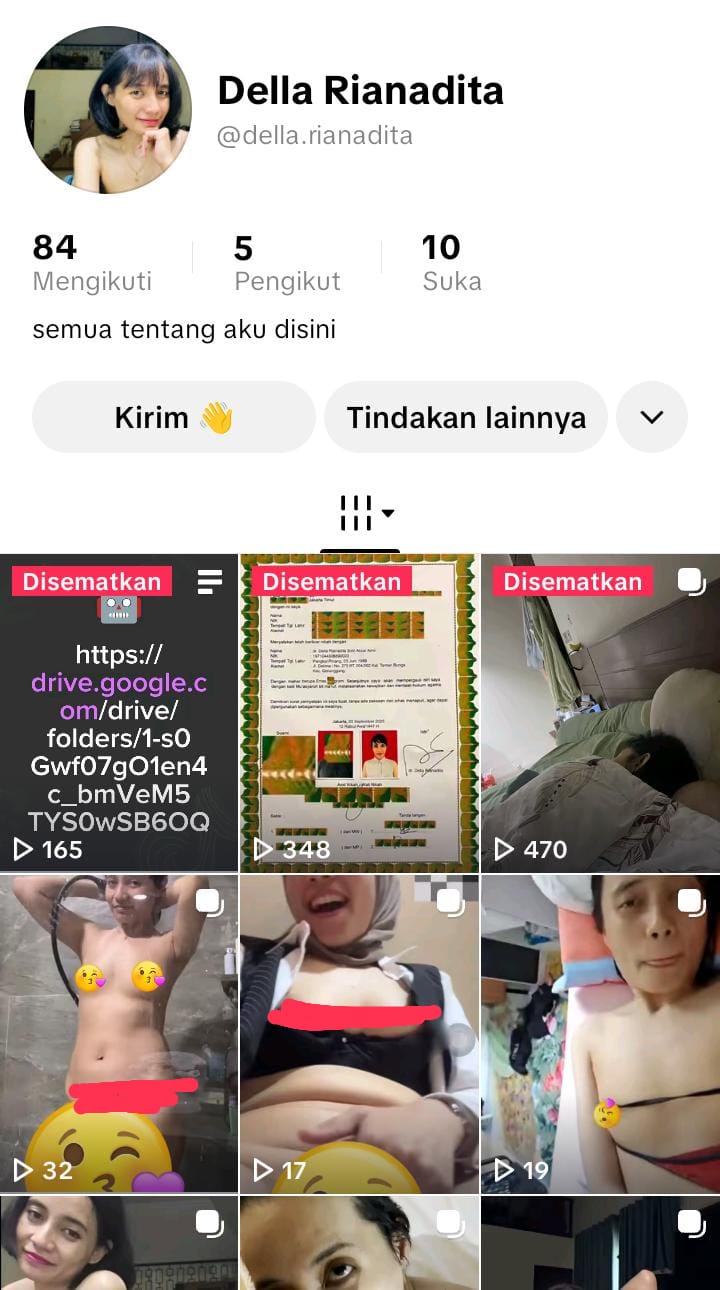Open Tindakan lainnya options
Viewport: 720px width, 1290px height.
[x=466, y=417]
